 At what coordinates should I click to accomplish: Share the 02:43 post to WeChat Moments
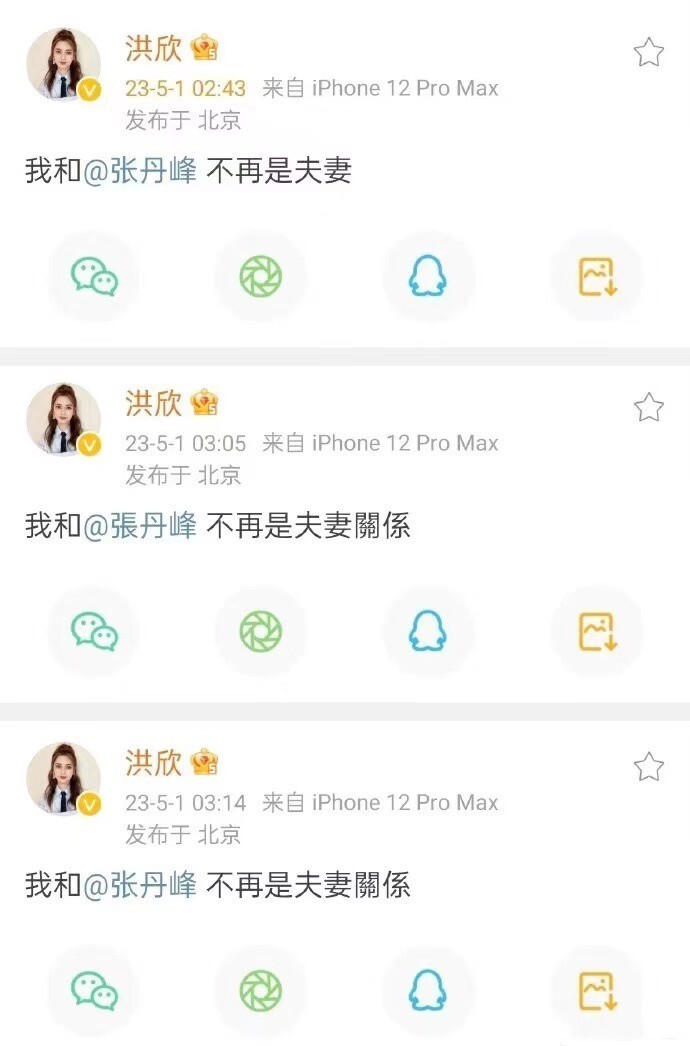(261, 277)
